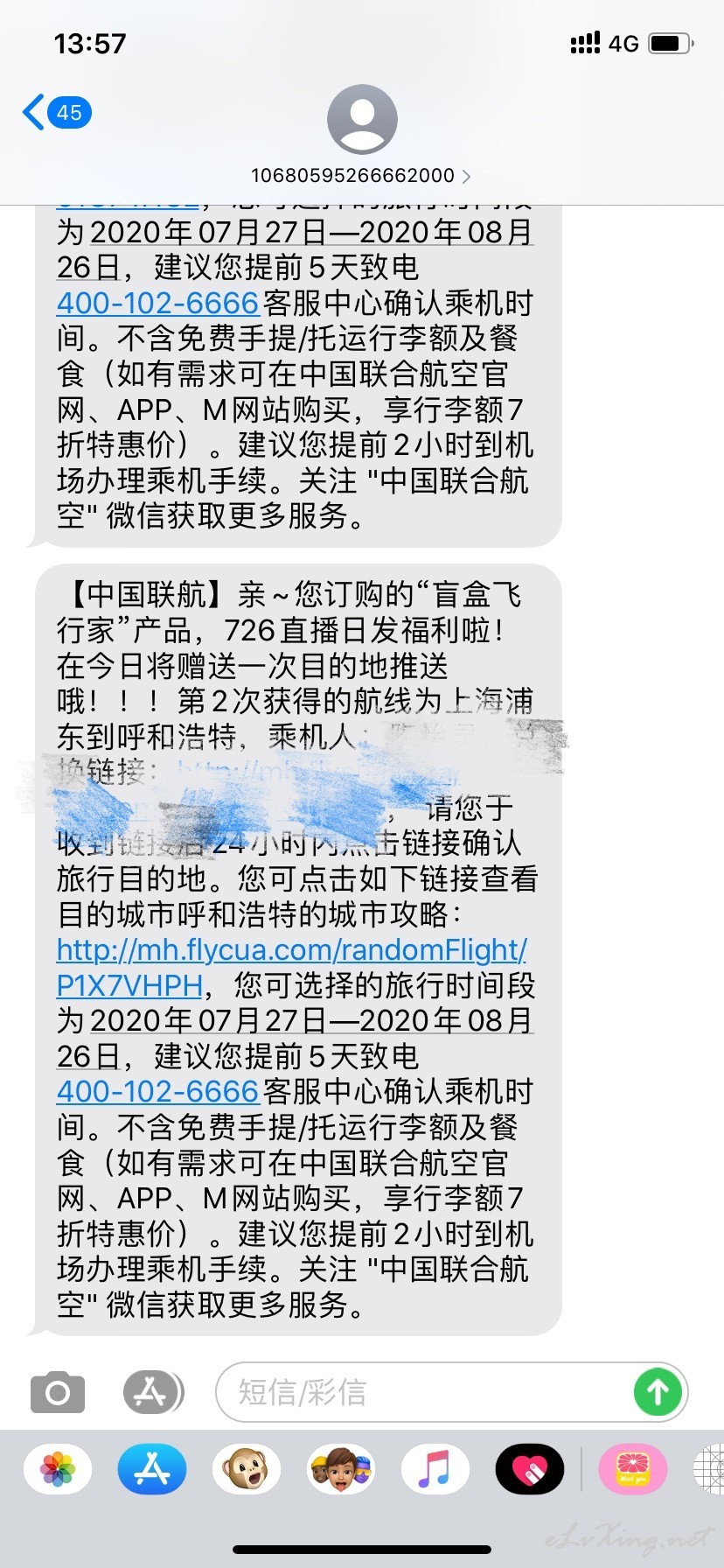
Task: Open the Photos iMessage app
Action: point(58,1468)
